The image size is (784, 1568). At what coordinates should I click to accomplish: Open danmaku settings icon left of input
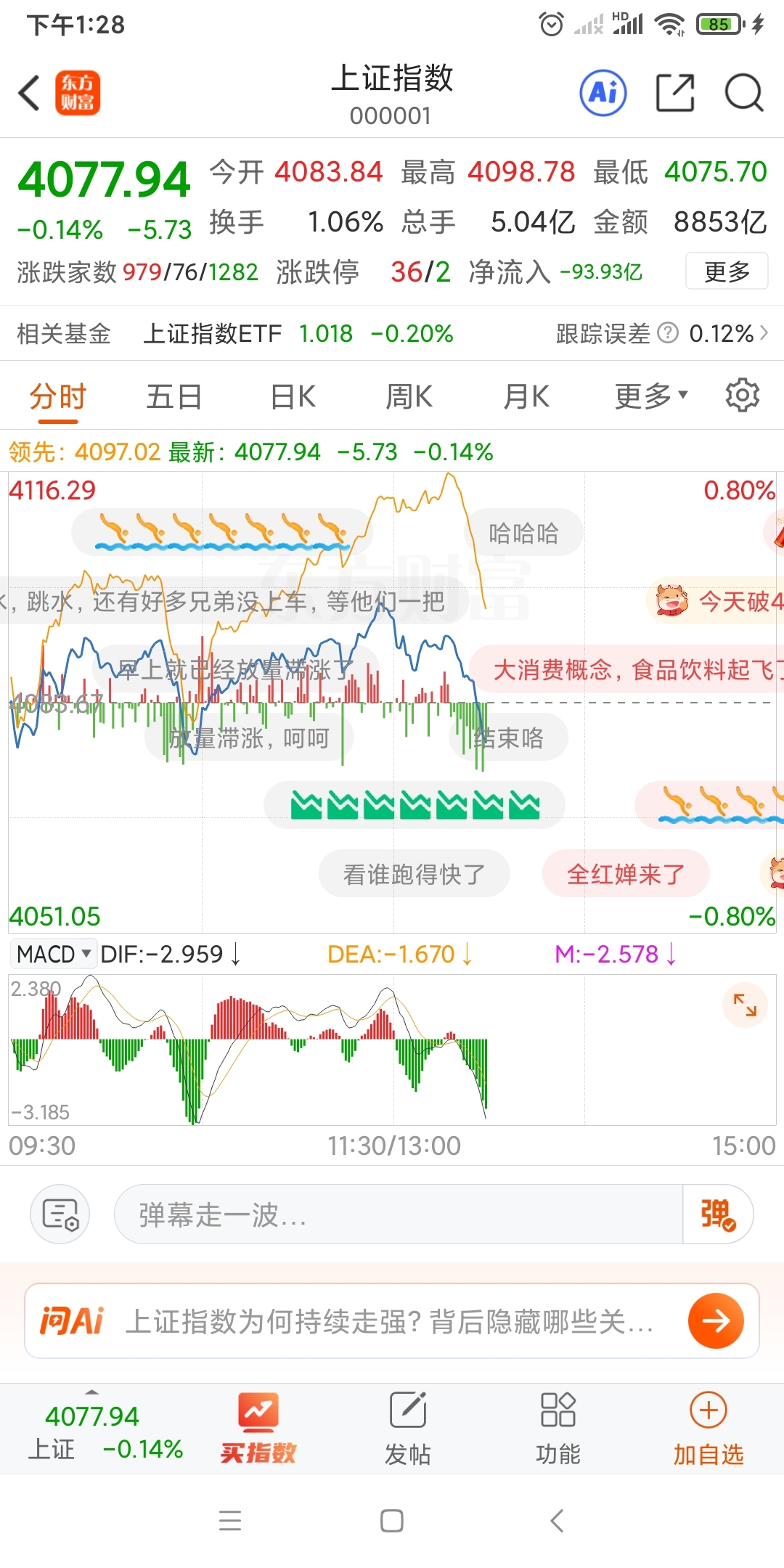(60, 1214)
